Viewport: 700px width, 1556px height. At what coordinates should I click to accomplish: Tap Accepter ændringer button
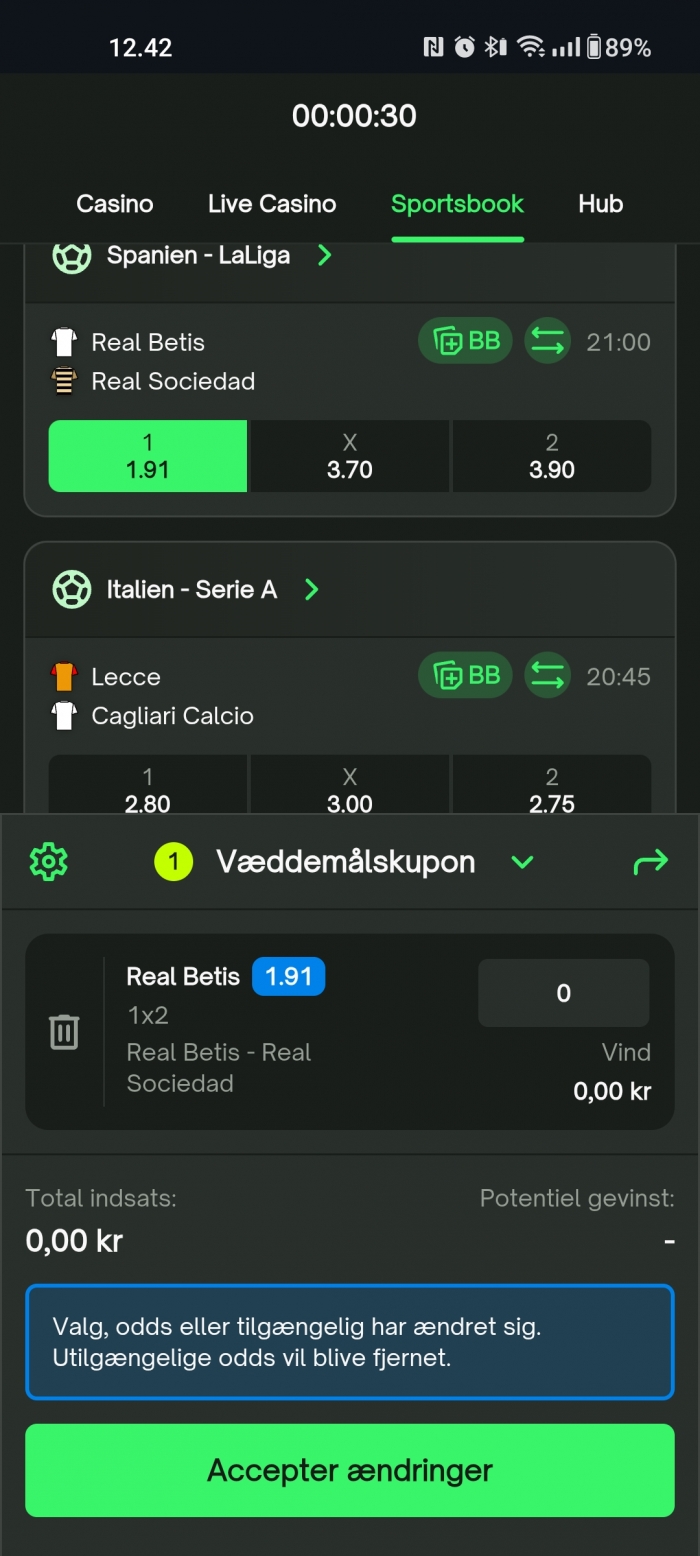point(350,1471)
